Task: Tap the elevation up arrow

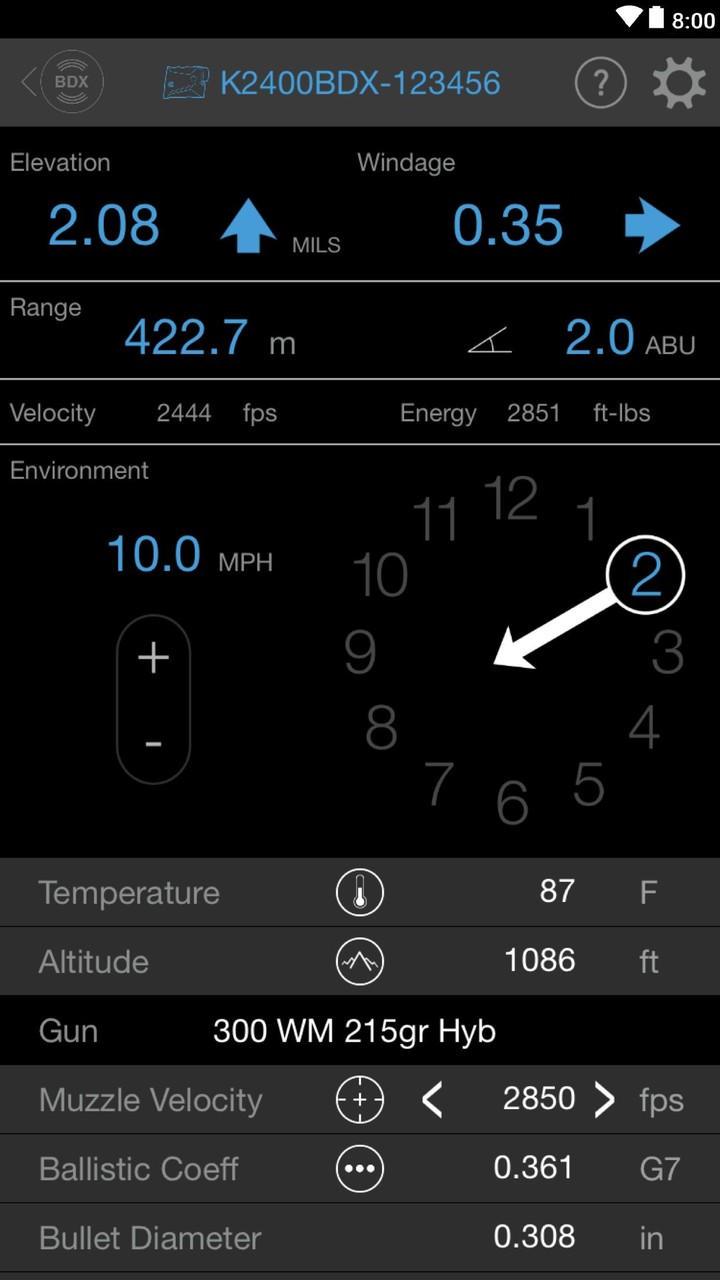Action: [248, 226]
